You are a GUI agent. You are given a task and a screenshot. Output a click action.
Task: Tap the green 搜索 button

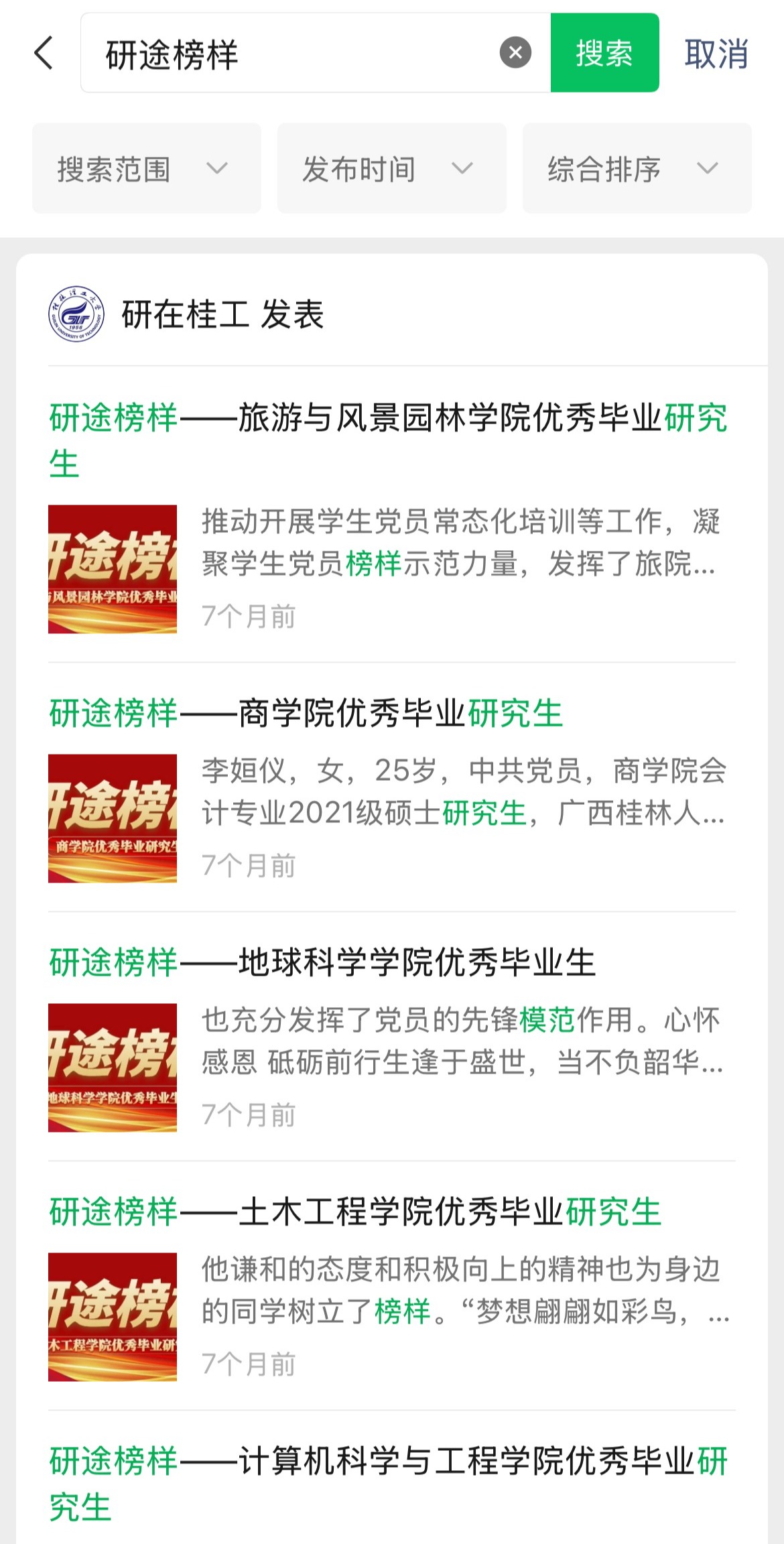point(604,53)
